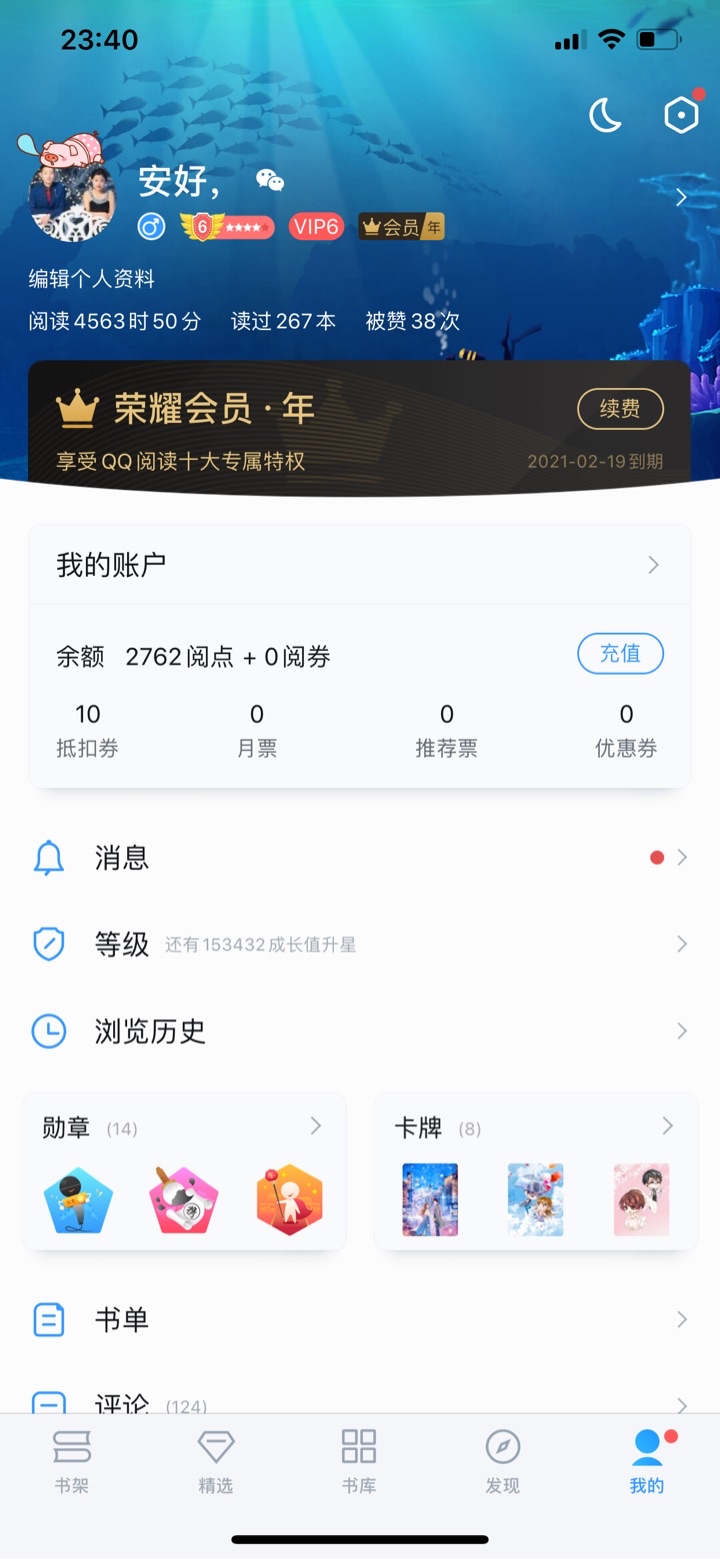Toggle night mode with the moon icon
This screenshot has height=1559, width=720.
pyautogui.click(x=605, y=116)
